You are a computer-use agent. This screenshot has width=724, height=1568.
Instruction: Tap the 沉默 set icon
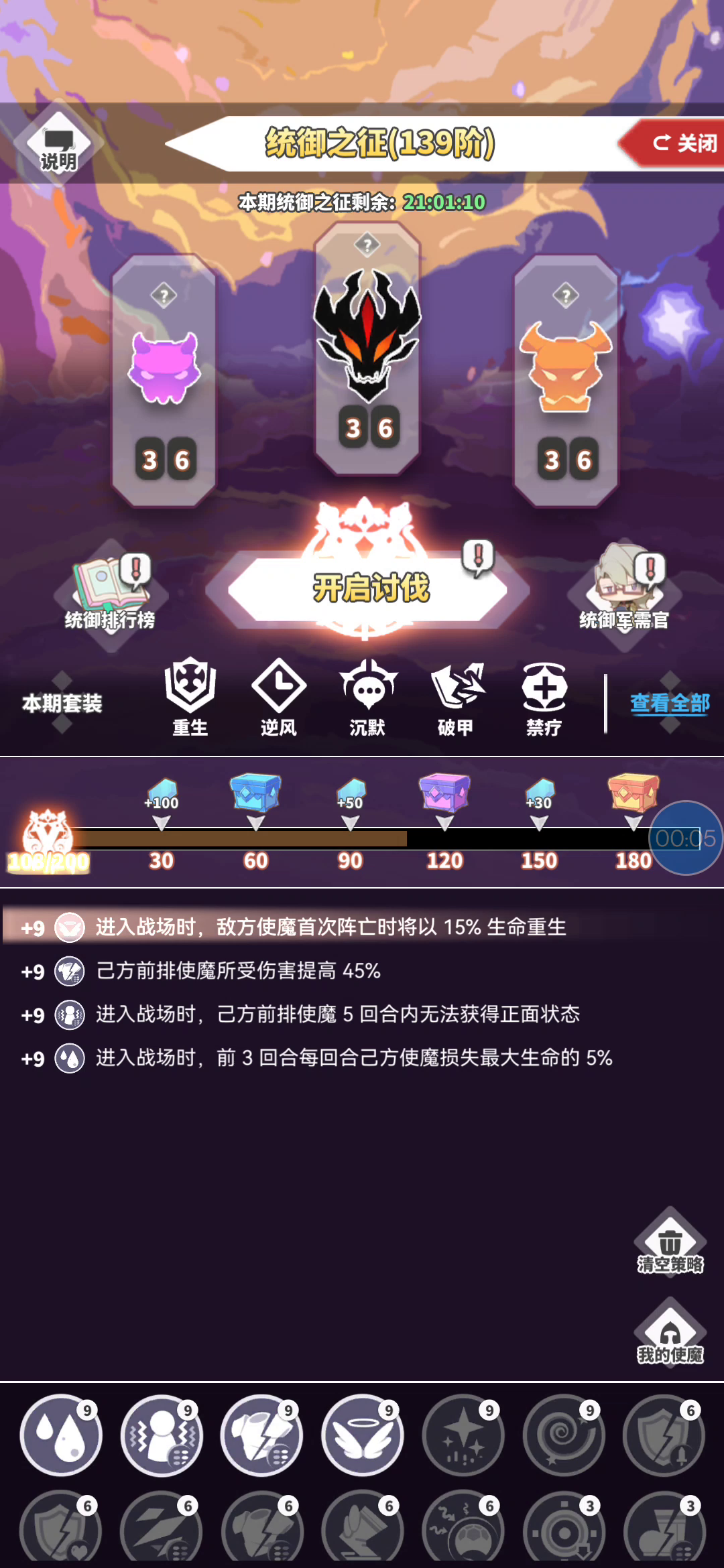click(x=367, y=698)
